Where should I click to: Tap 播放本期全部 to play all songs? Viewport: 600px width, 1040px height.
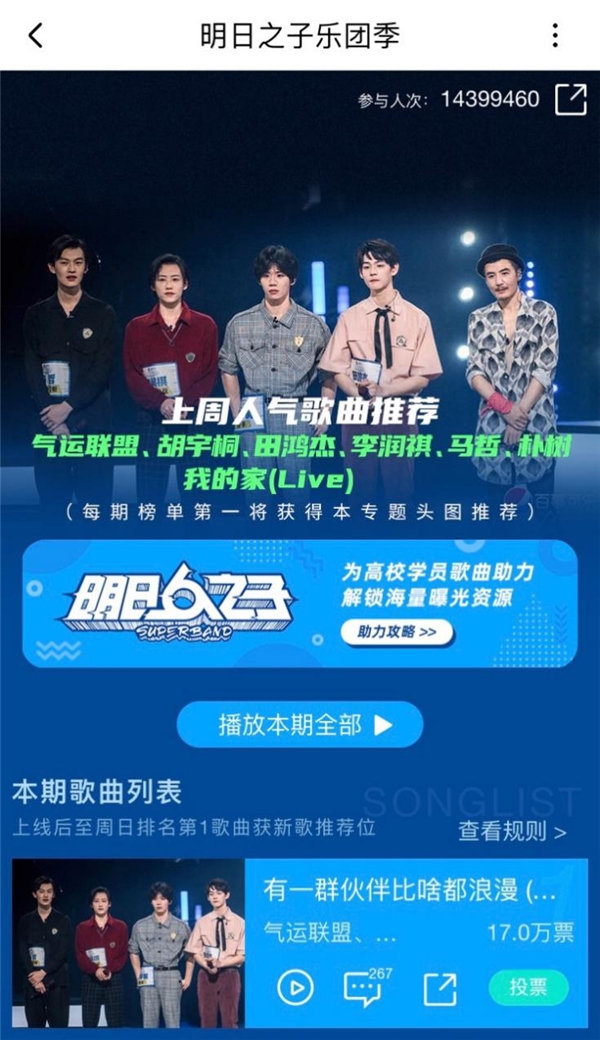point(300,725)
